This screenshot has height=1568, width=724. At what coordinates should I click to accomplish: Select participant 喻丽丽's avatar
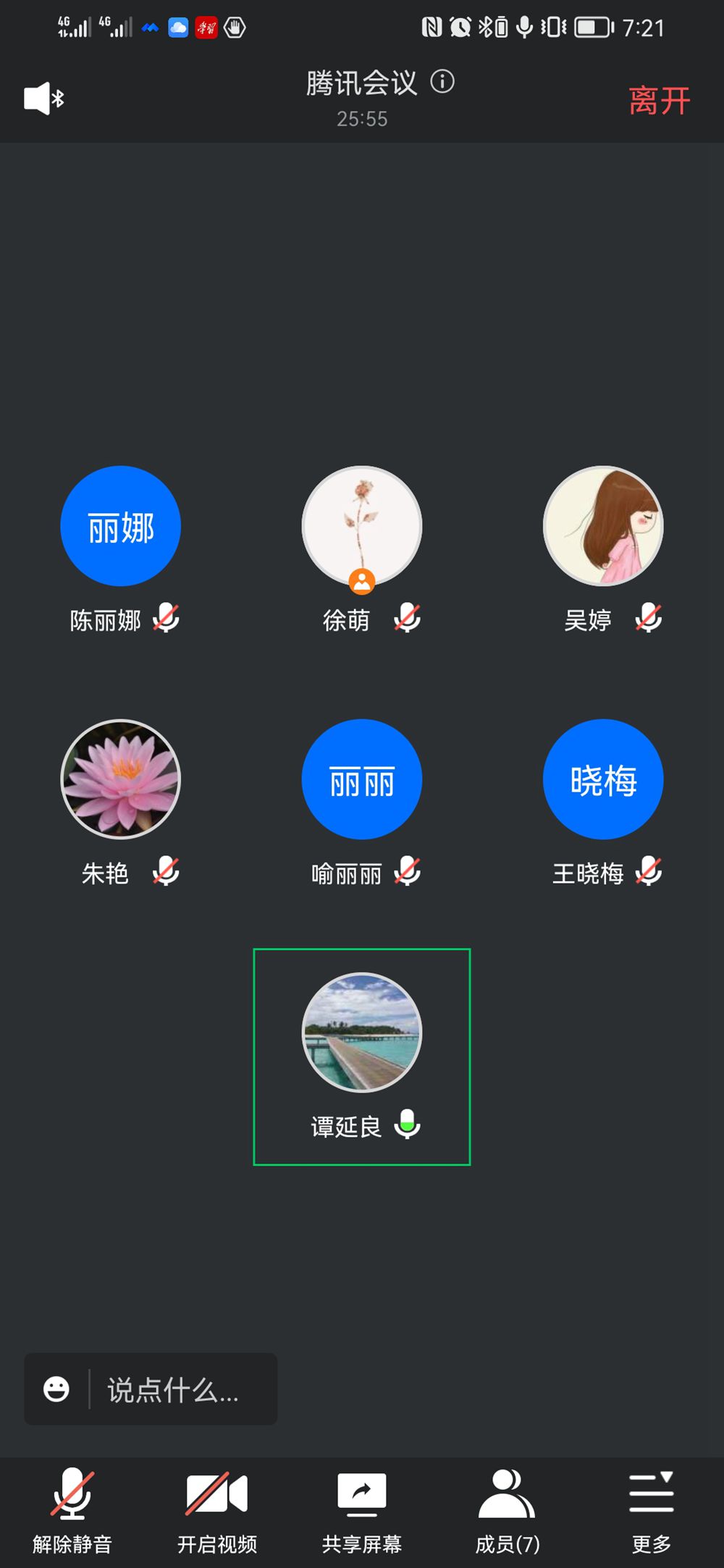361,779
